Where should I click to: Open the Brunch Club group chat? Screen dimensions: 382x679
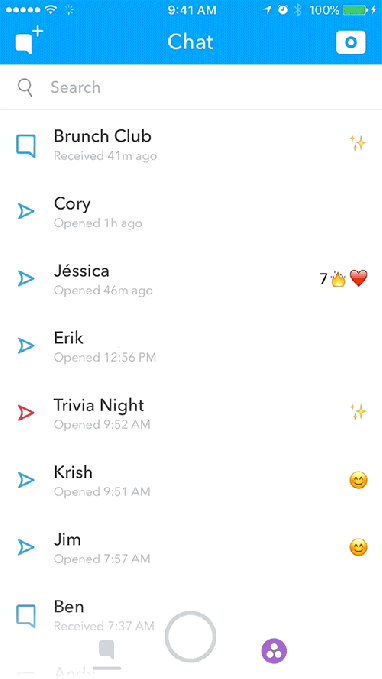[x=191, y=145]
